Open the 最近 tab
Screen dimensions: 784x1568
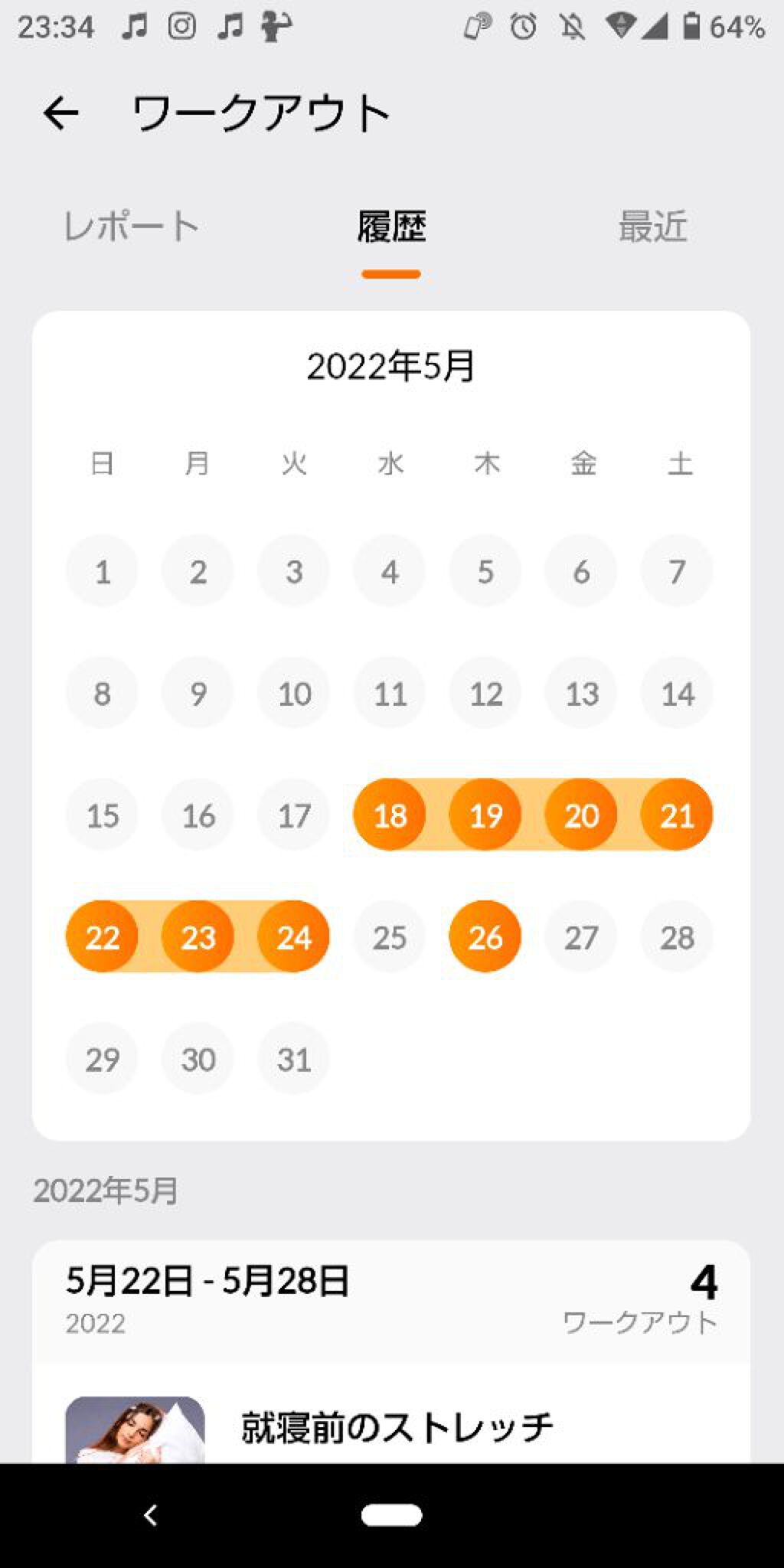[652, 227]
